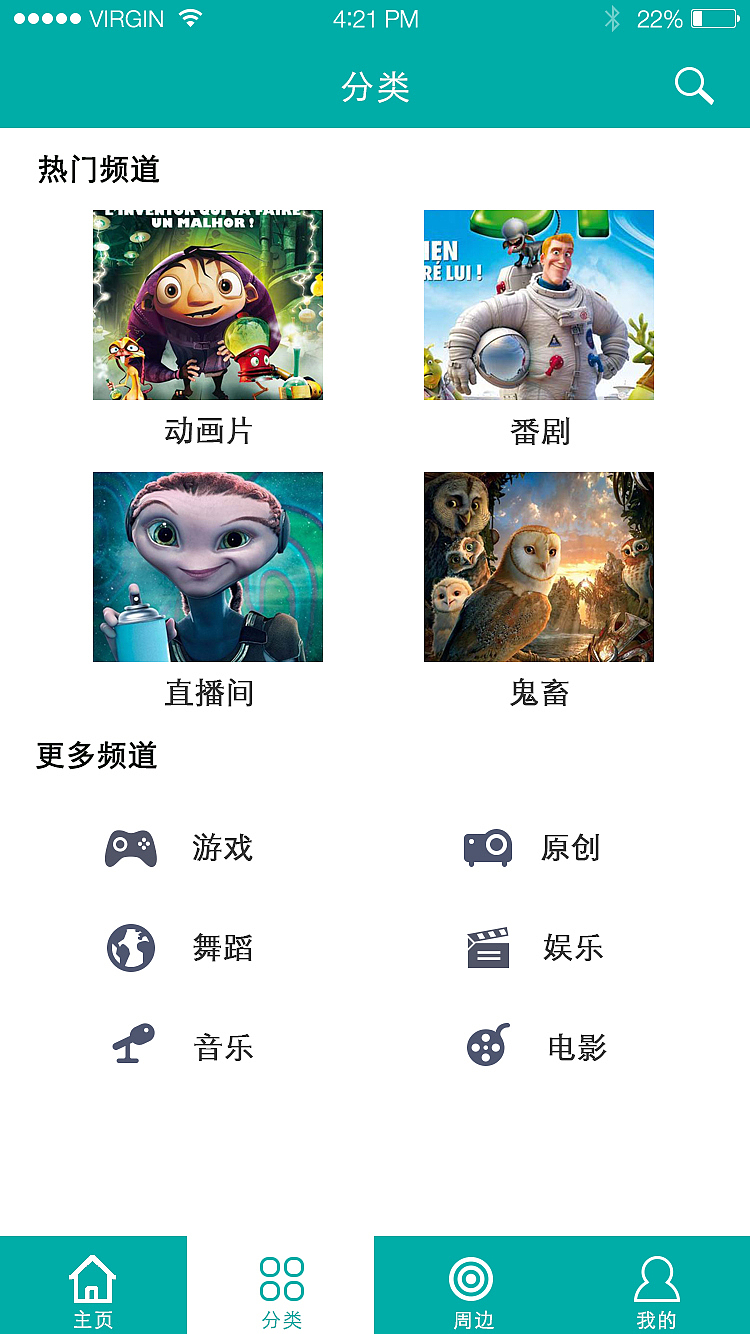Select the 周边 target icon
The height and width of the screenshot is (1334, 750).
click(x=471, y=1276)
